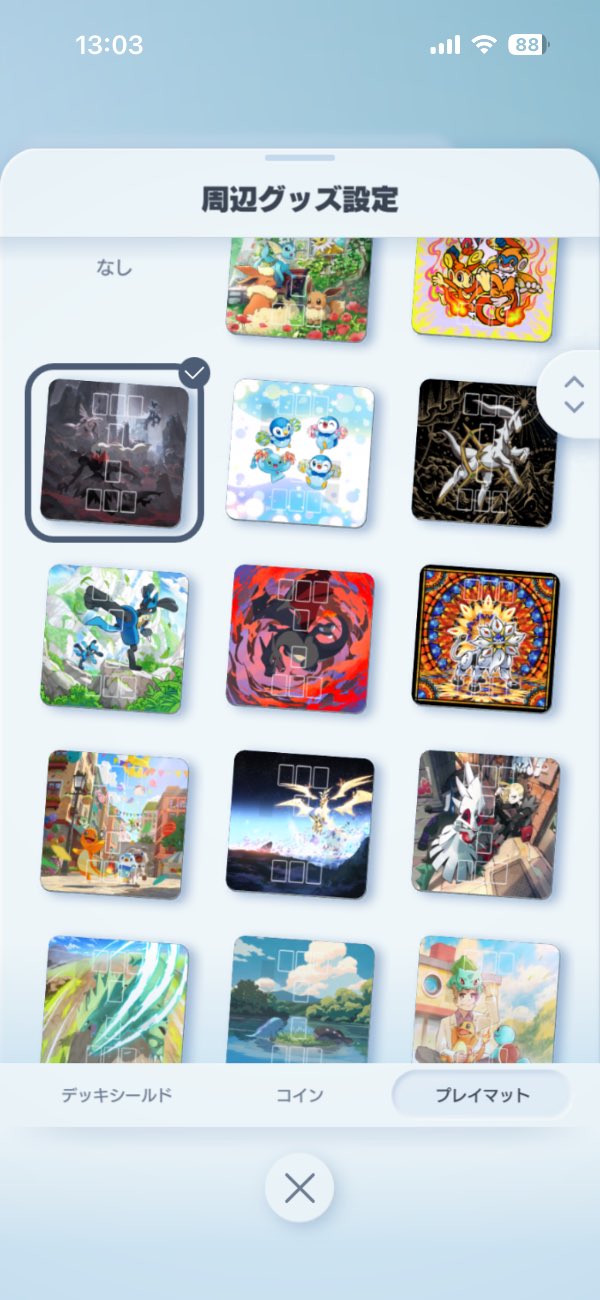Pick the Silvally and Gladion playmat

[x=485, y=824]
